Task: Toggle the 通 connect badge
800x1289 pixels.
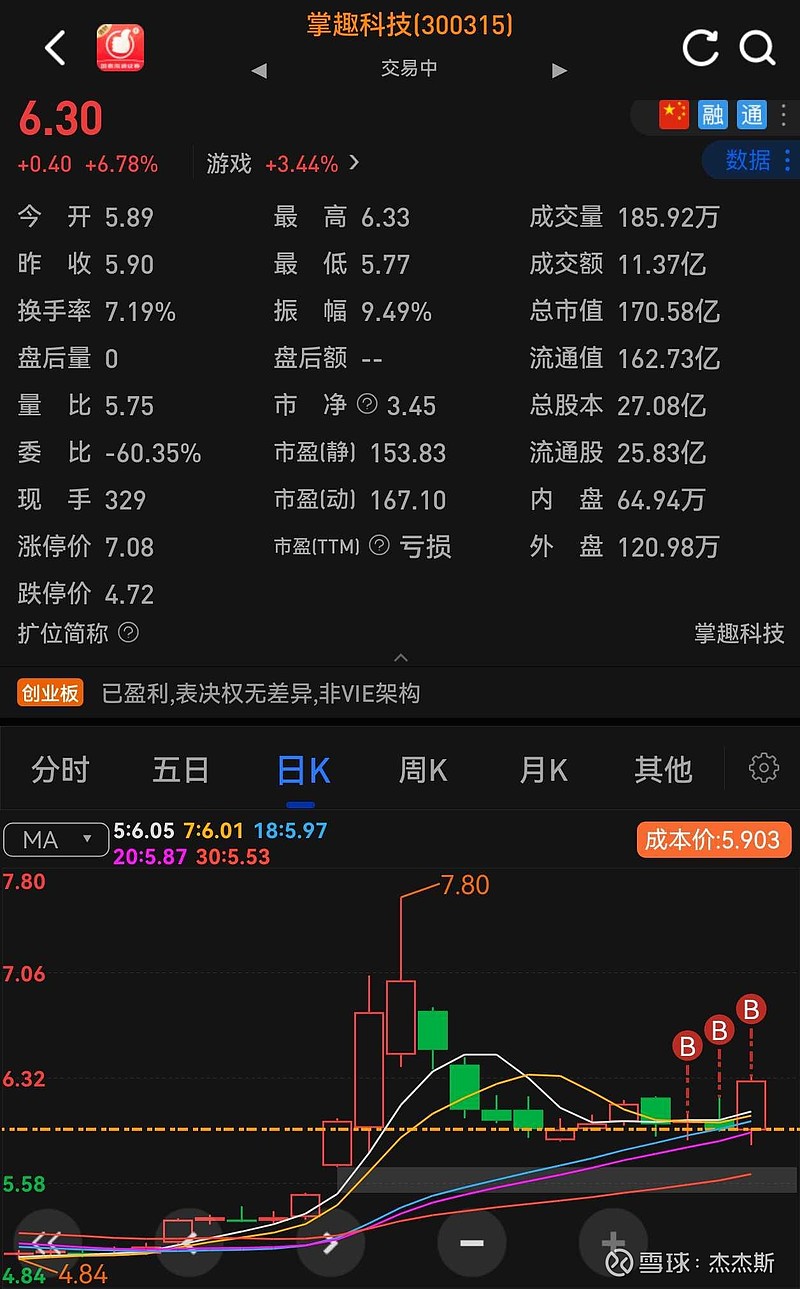Action: pyautogui.click(x=752, y=114)
